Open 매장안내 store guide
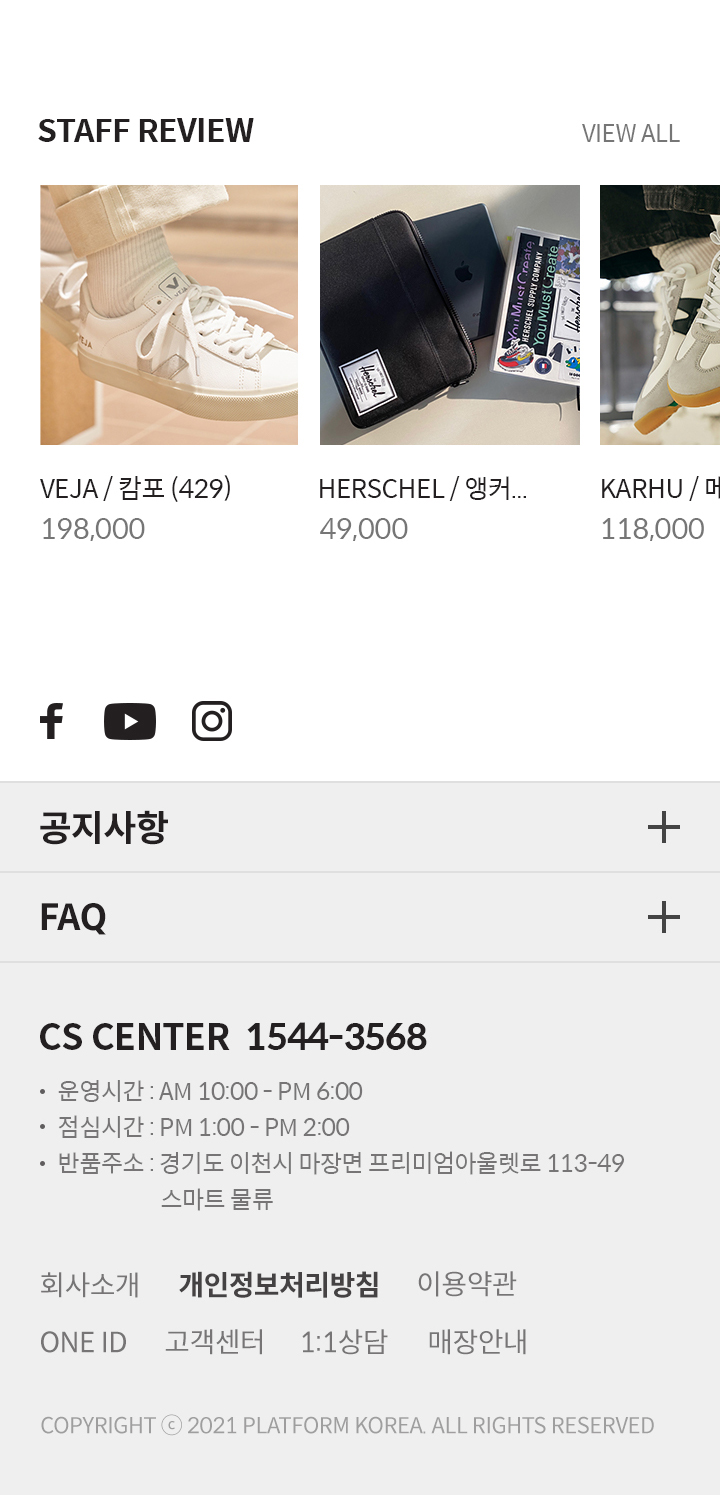720x1495 pixels. click(x=478, y=1342)
